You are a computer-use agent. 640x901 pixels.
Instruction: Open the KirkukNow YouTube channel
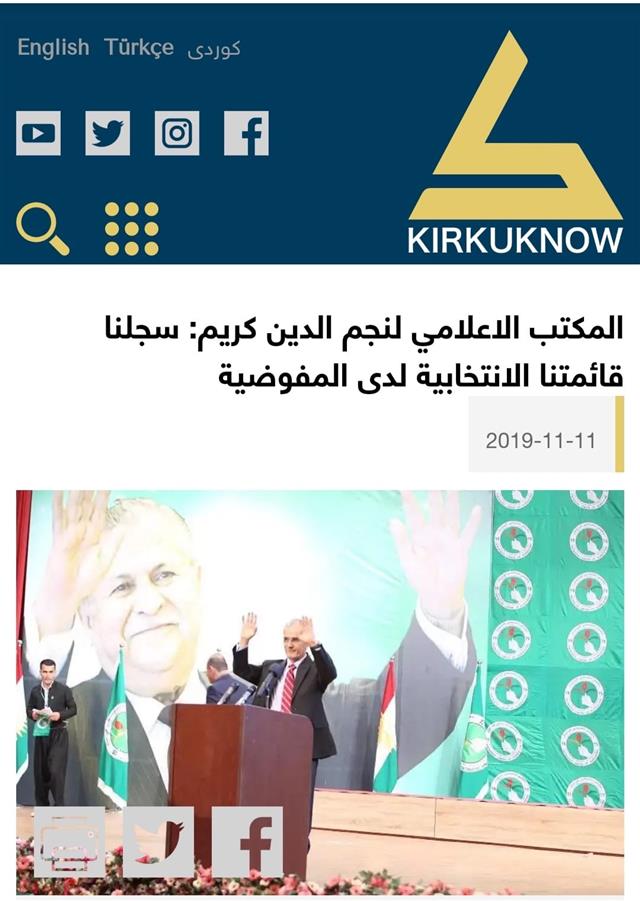click(39, 133)
